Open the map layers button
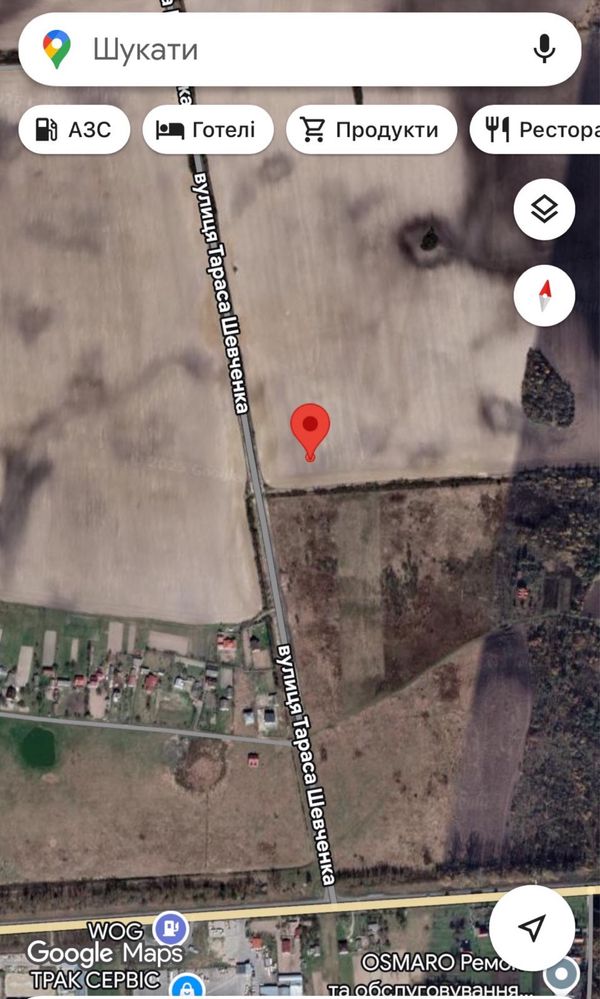 [545, 209]
